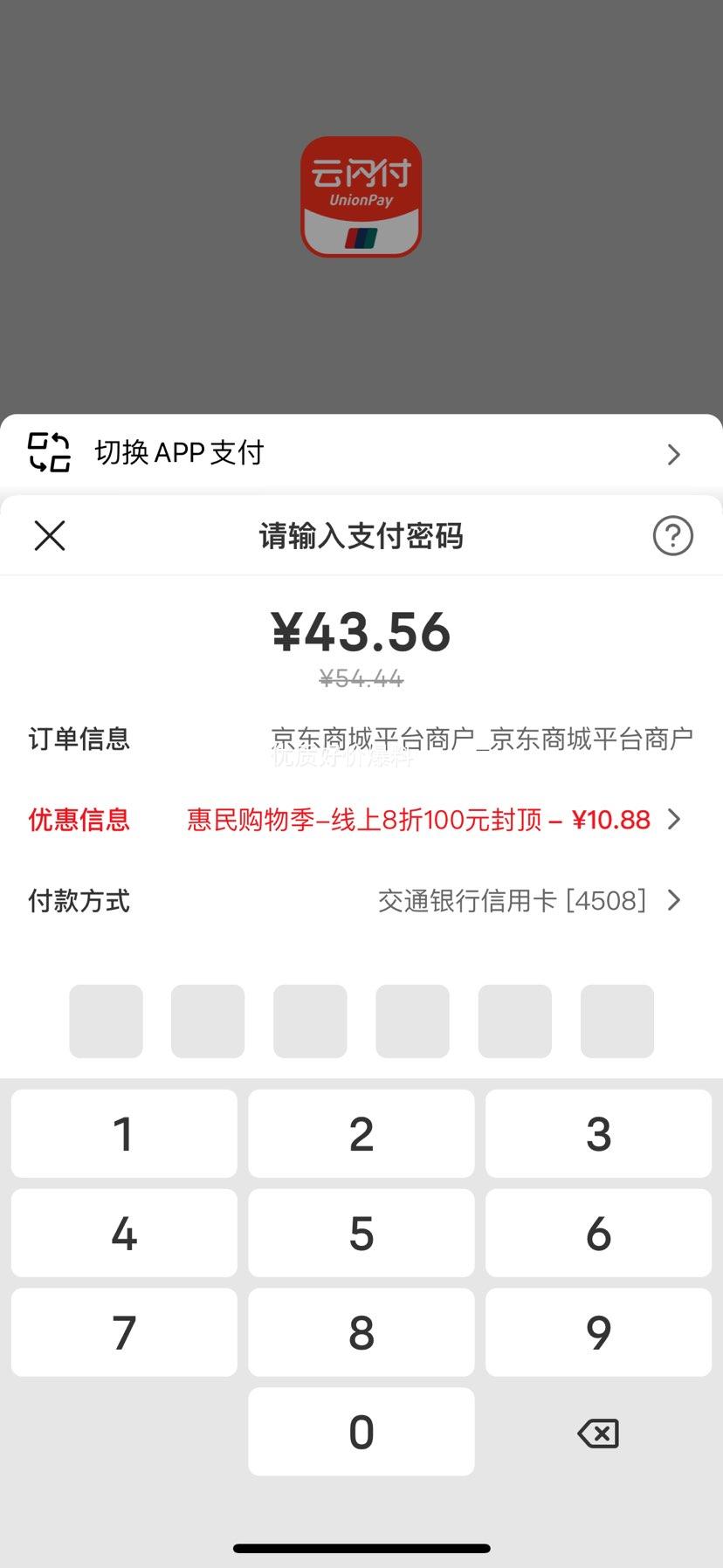This screenshot has width=723, height=1568.
Task: Enter digit 6 on the keypad
Action: coord(599,1233)
